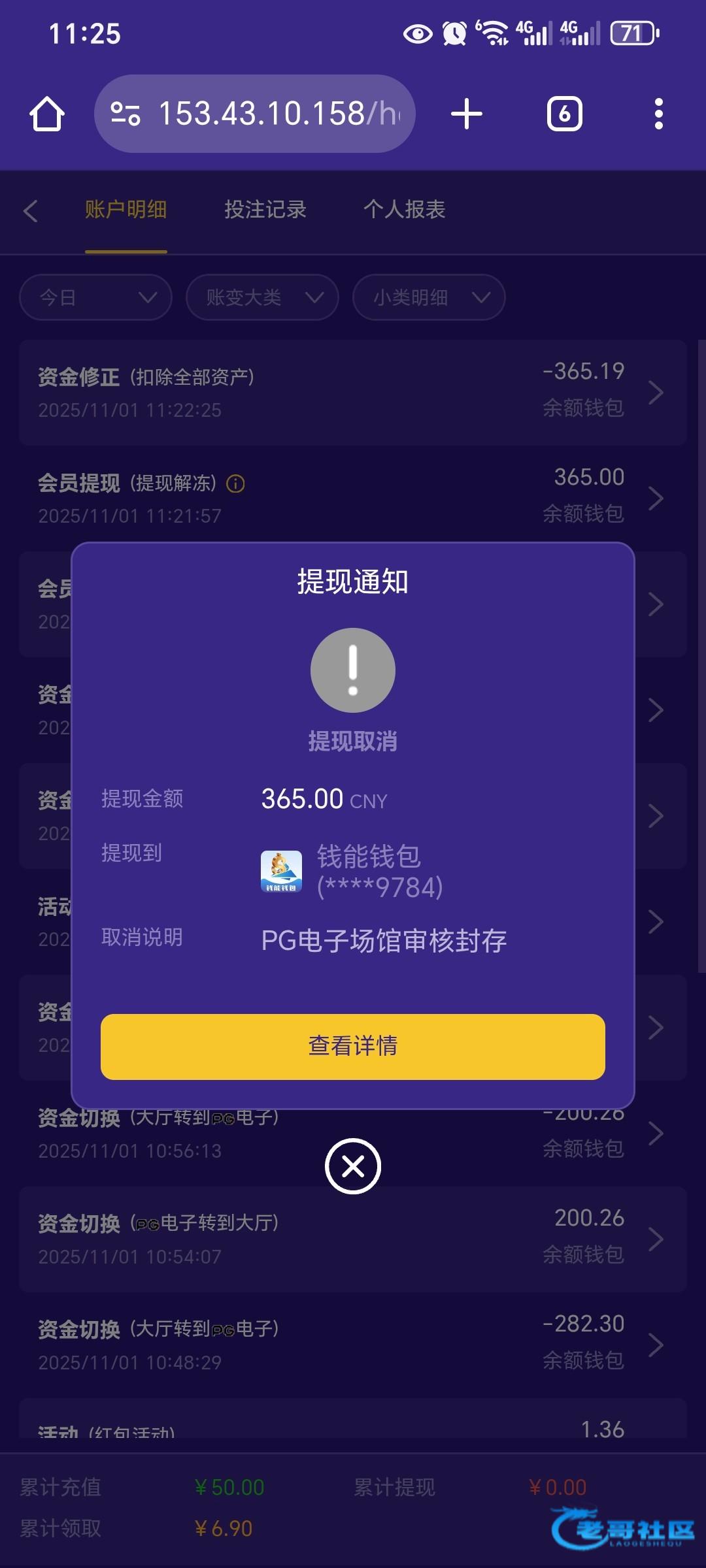Expand the 今日 date dropdown
706x1568 pixels.
96,297
